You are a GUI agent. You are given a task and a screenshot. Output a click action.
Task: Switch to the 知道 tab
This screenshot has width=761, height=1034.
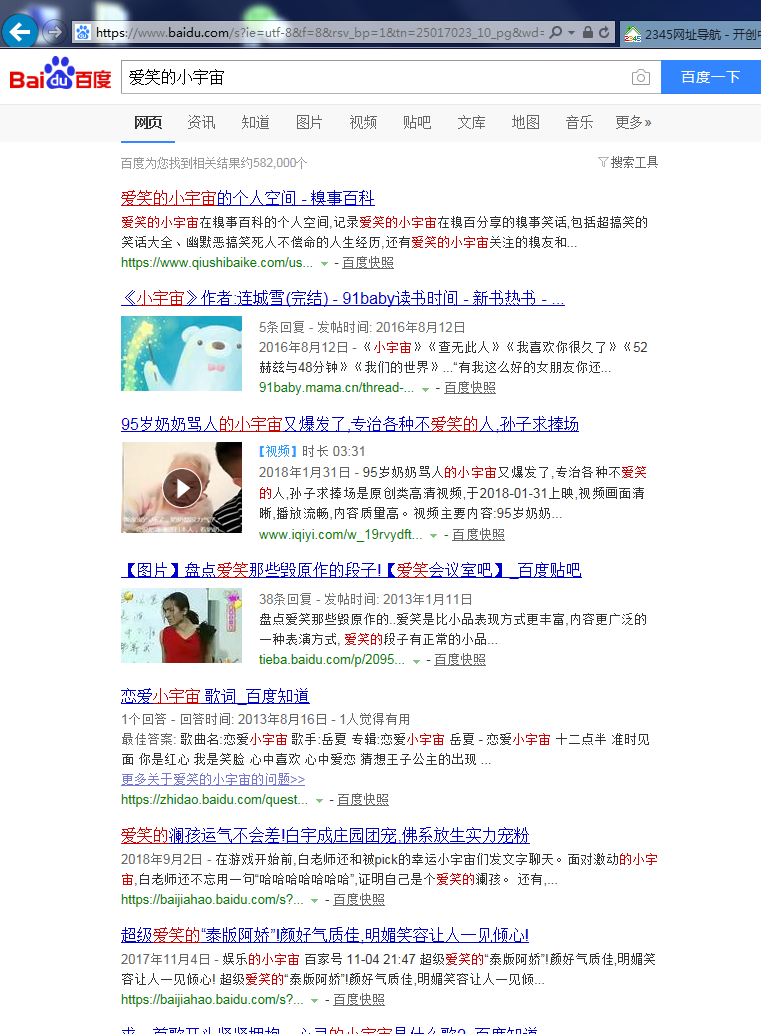(255, 122)
